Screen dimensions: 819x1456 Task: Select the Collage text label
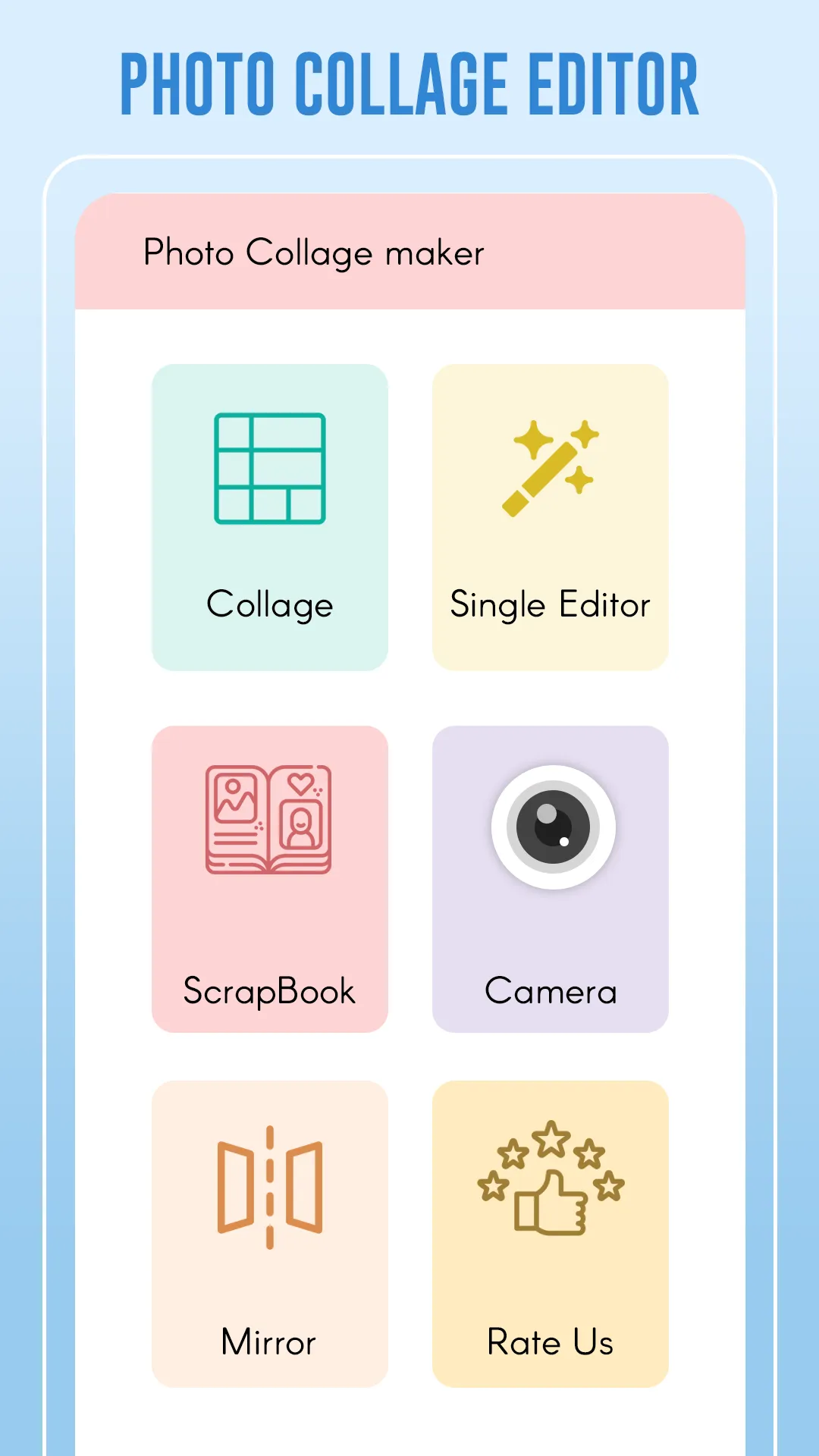point(269,604)
